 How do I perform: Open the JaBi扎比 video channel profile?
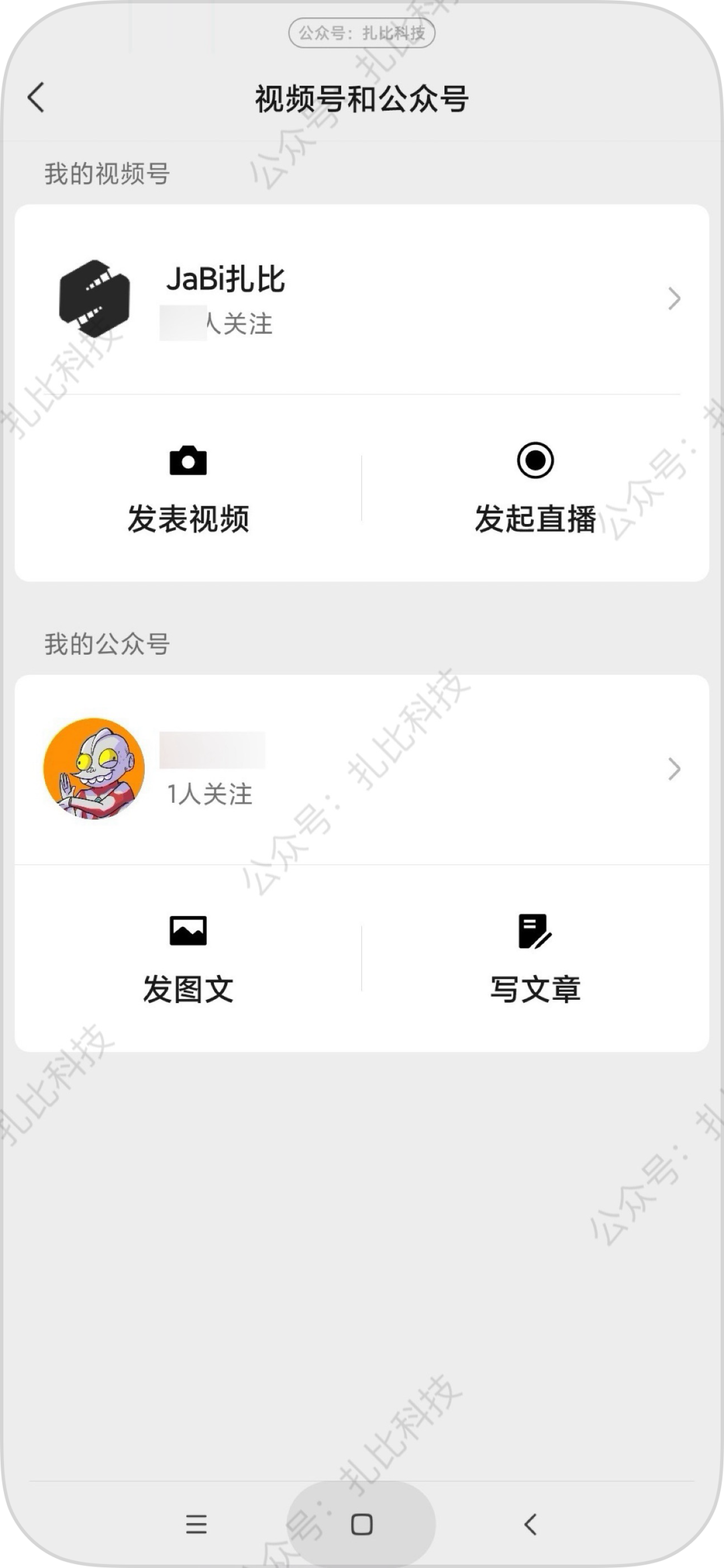(362, 299)
